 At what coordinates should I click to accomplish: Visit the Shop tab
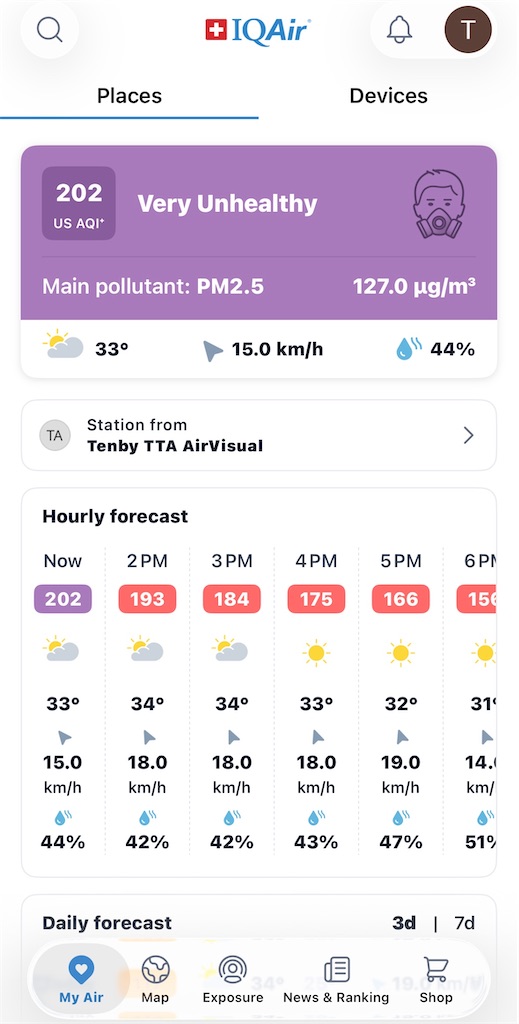(435, 980)
